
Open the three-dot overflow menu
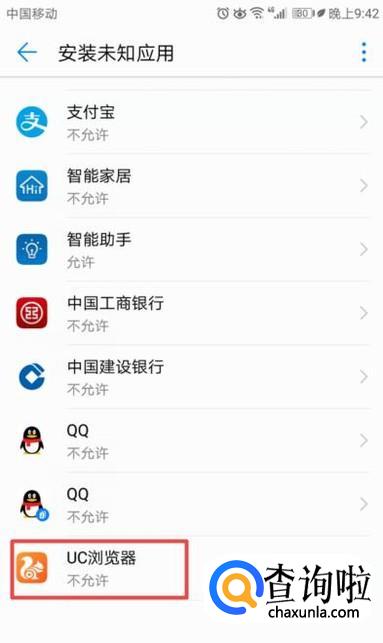(364, 52)
